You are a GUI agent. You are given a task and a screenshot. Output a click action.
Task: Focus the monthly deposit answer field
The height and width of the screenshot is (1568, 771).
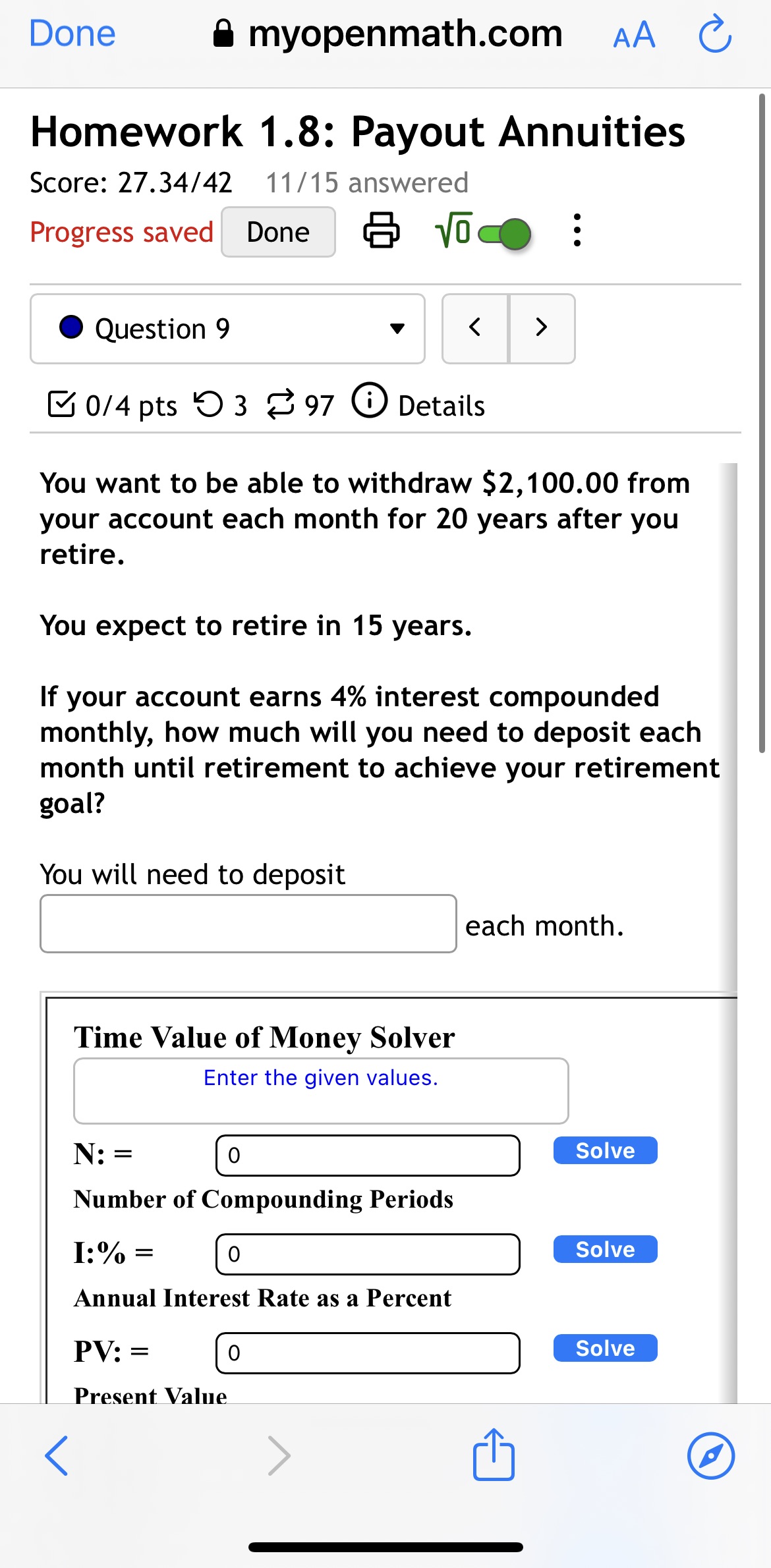[248, 924]
